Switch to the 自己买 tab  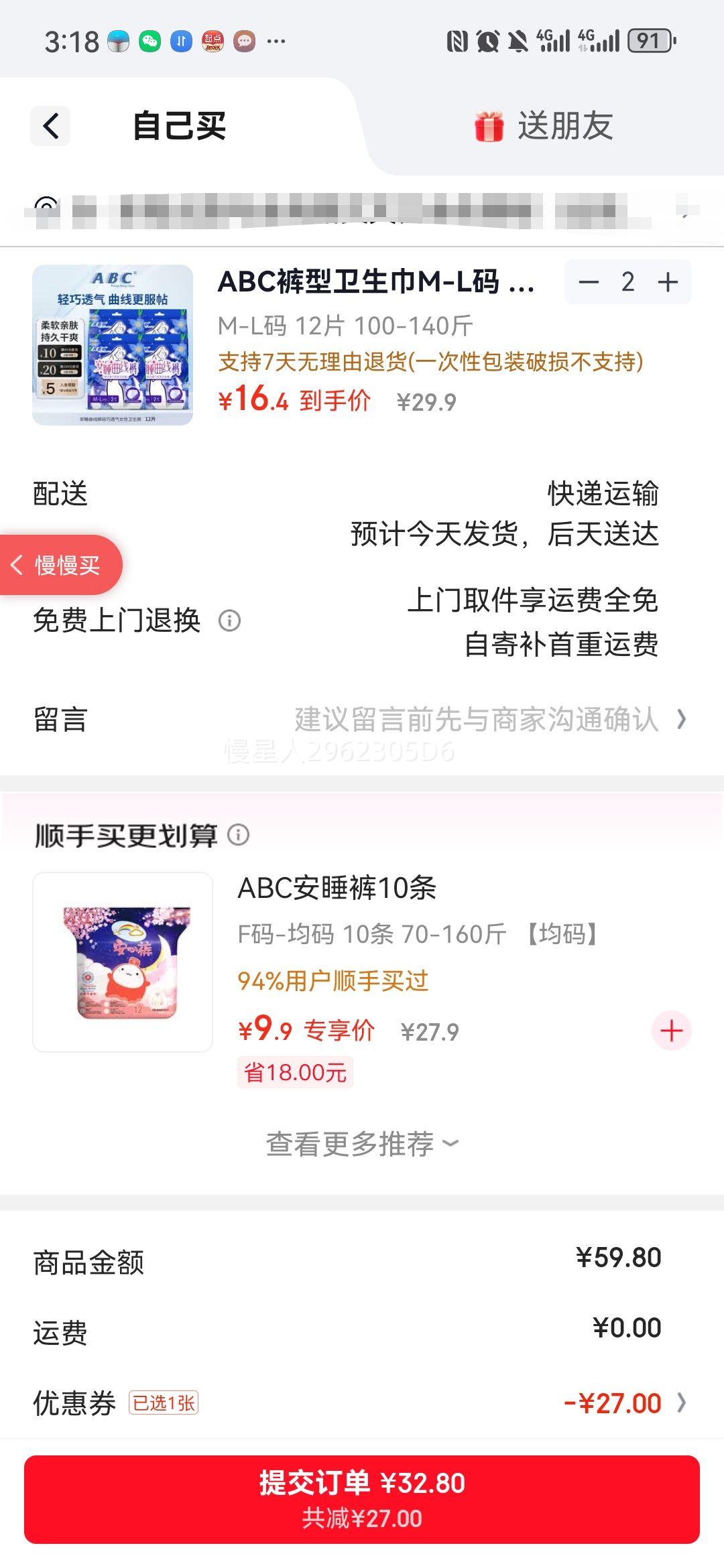[179, 126]
